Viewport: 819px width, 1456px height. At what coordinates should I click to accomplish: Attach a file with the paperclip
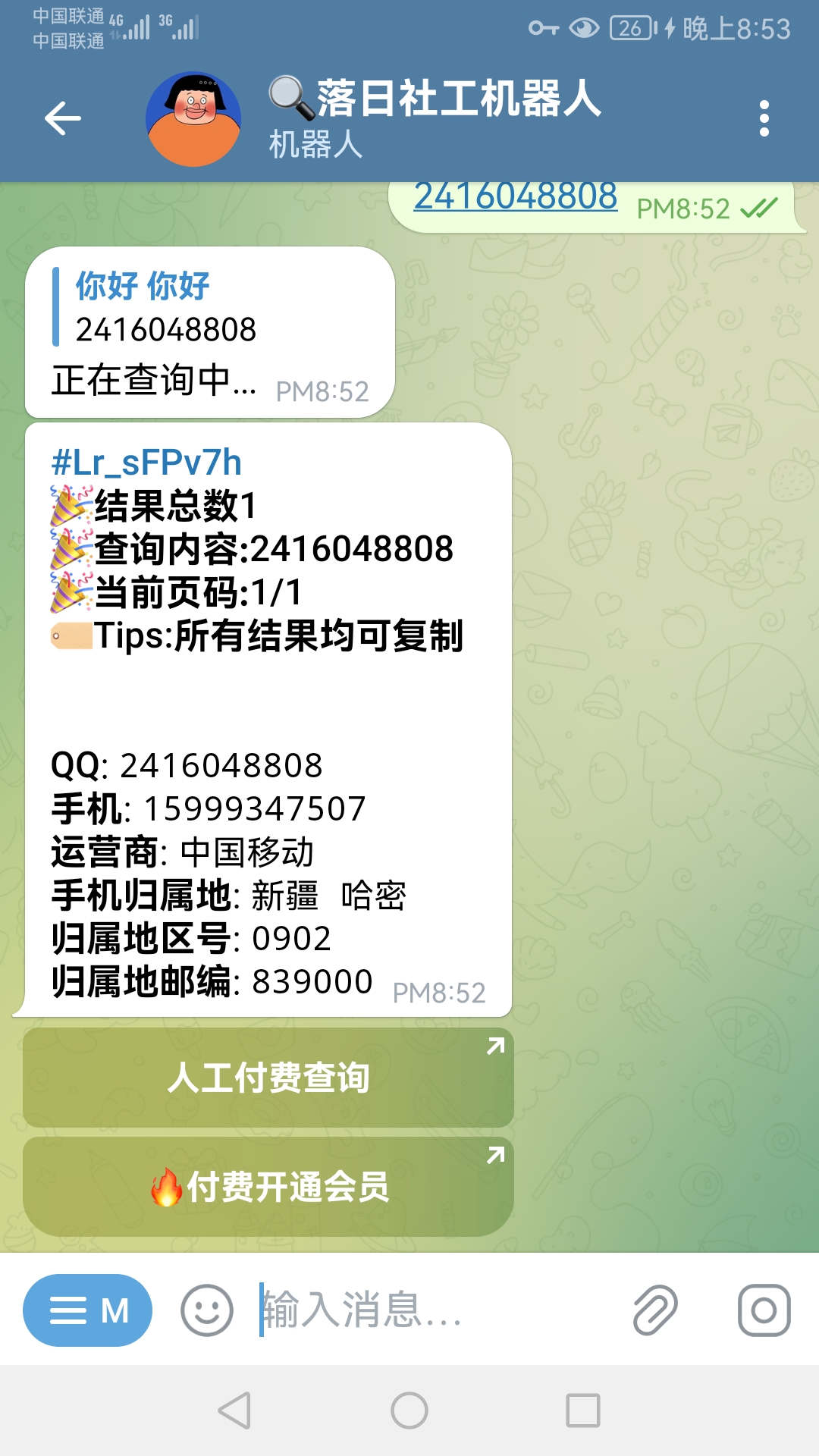pyautogui.click(x=655, y=1310)
